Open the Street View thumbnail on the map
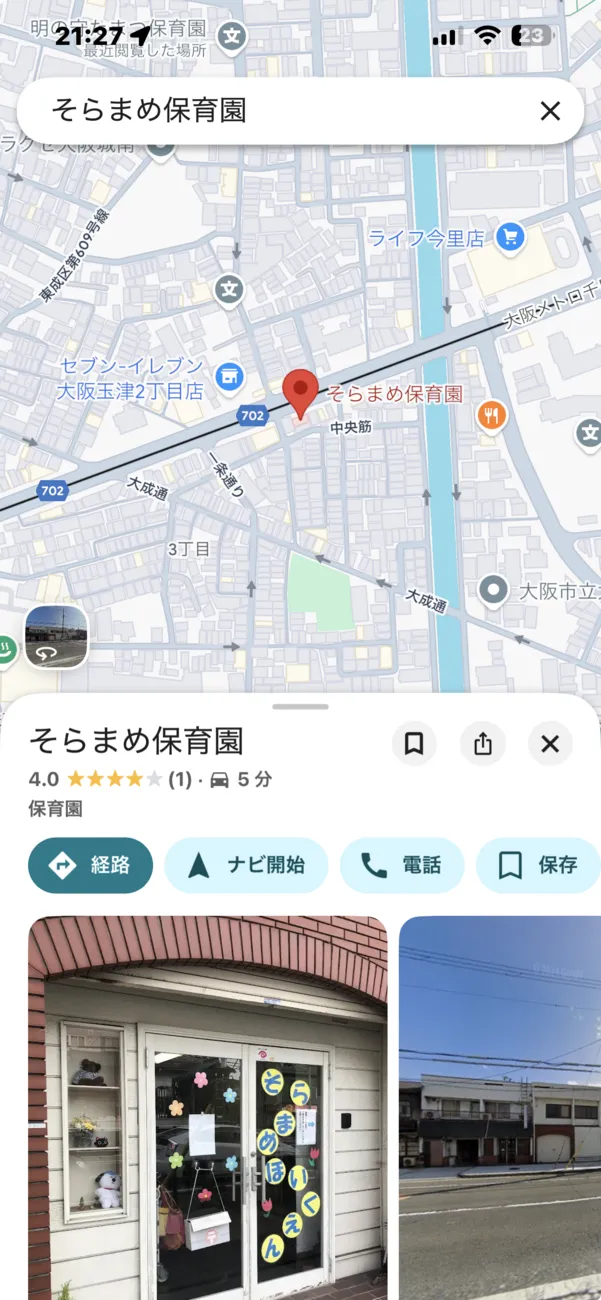601x1300 pixels. point(56,637)
